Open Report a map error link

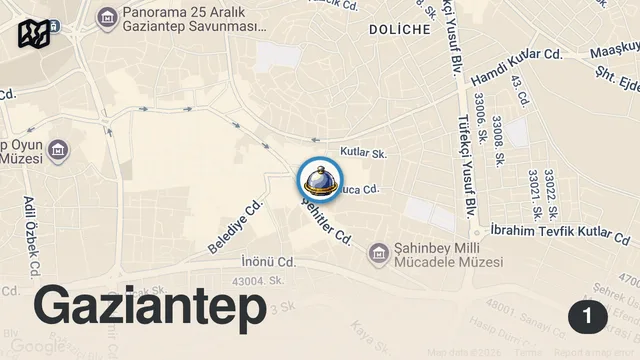pos(593,352)
